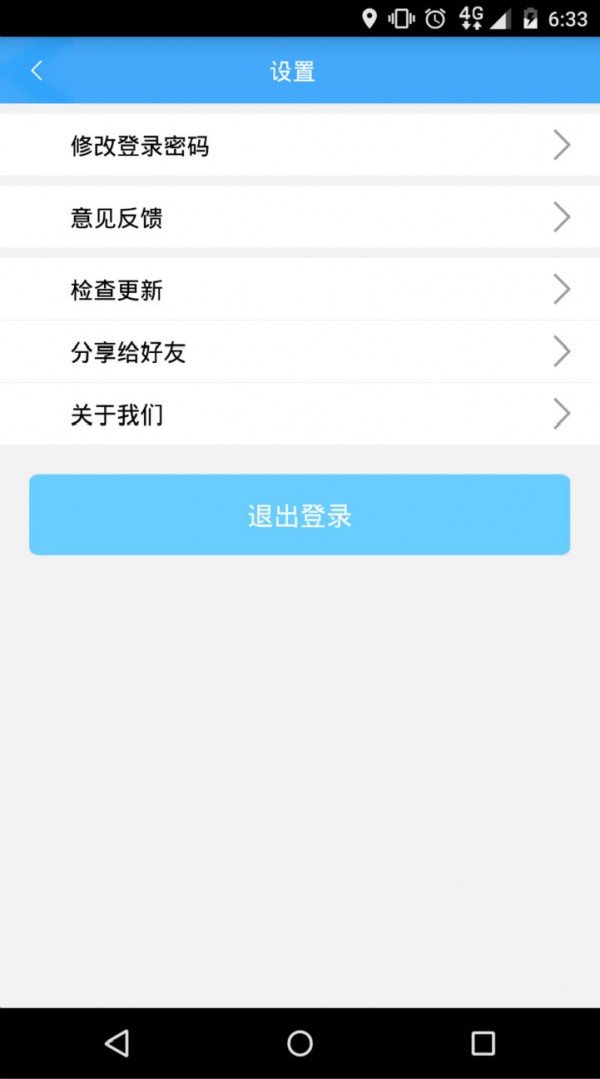Viewport: 600px width, 1079px height.
Task: Open the 关于我们 about page
Action: coord(300,414)
